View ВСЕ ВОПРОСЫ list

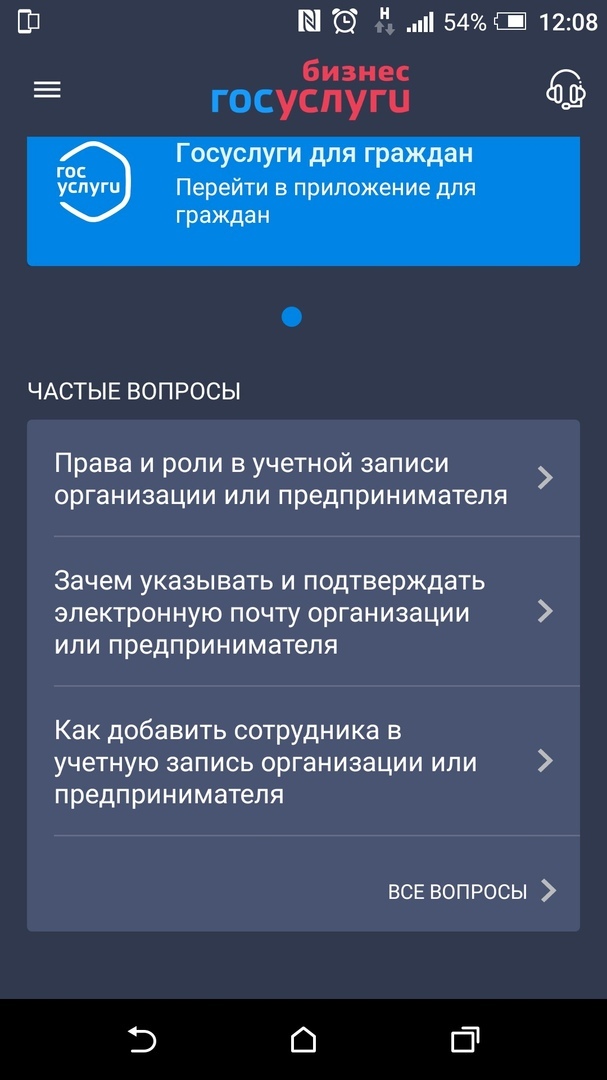[472, 891]
